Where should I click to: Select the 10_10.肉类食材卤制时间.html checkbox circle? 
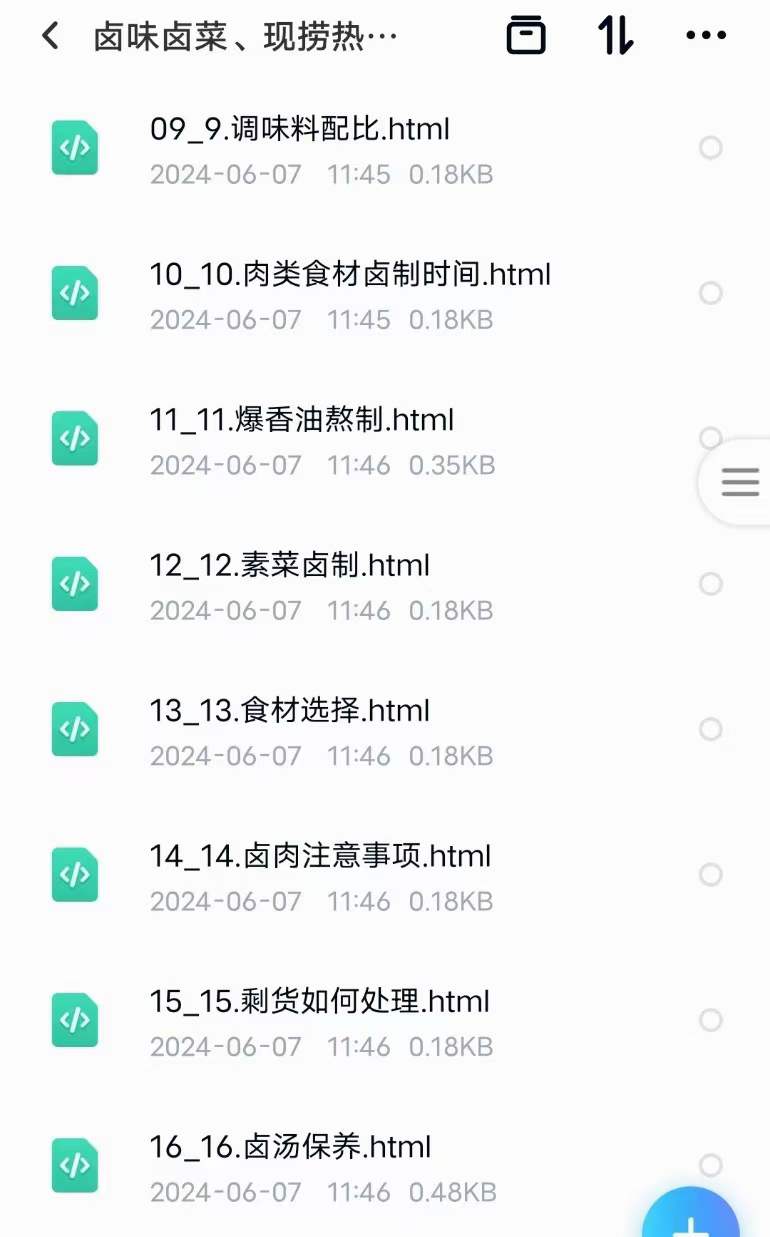click(710, 293)
